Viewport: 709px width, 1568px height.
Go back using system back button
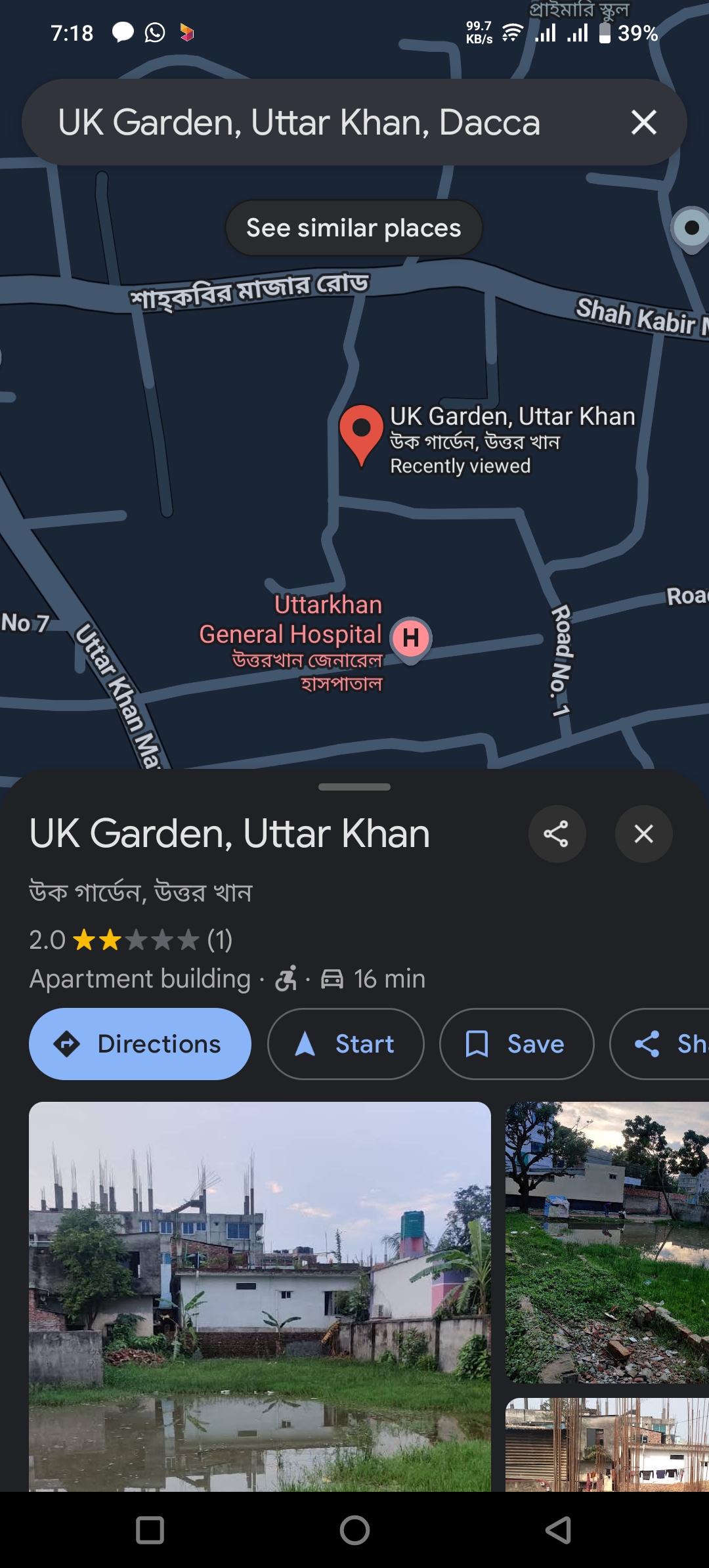pos(559,1530)
